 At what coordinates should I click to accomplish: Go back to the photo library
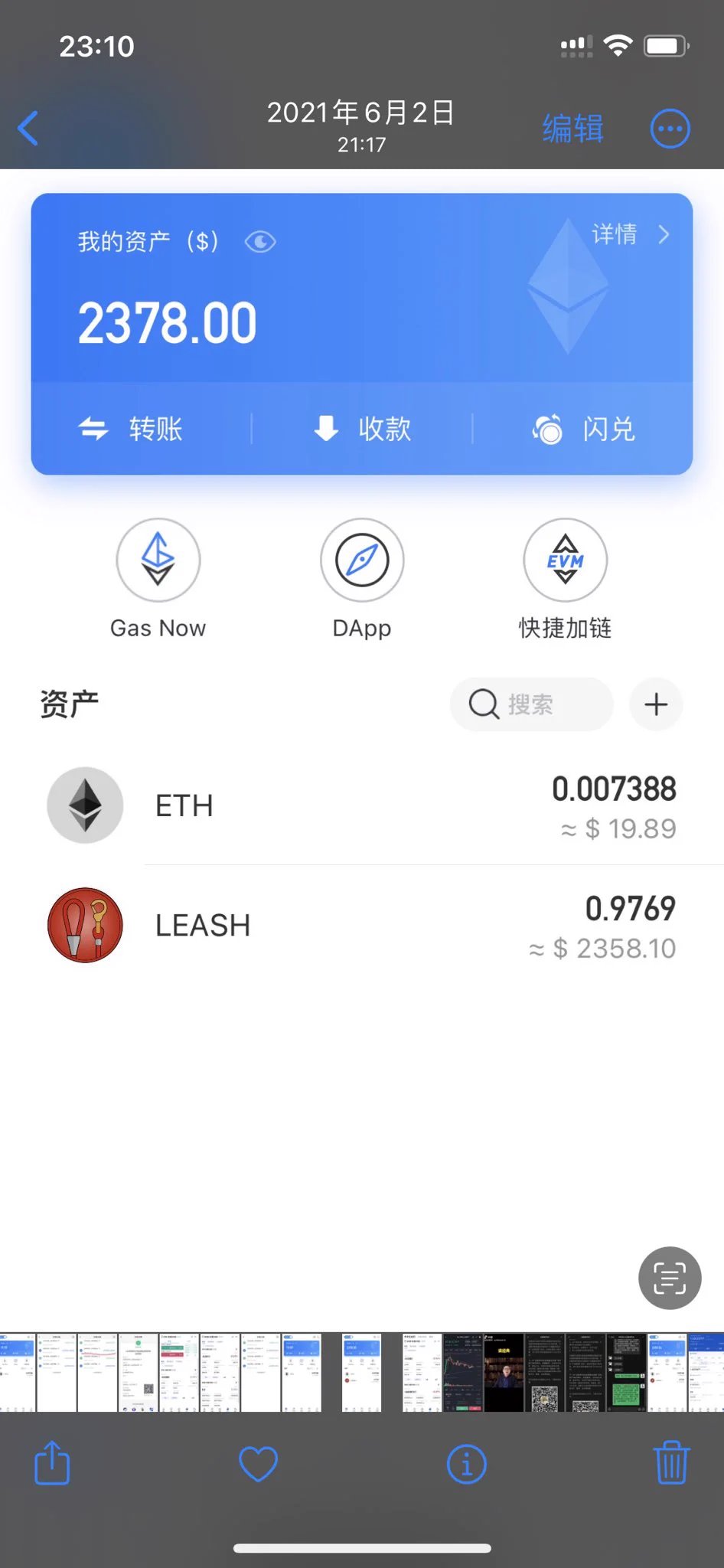point(28,128)
